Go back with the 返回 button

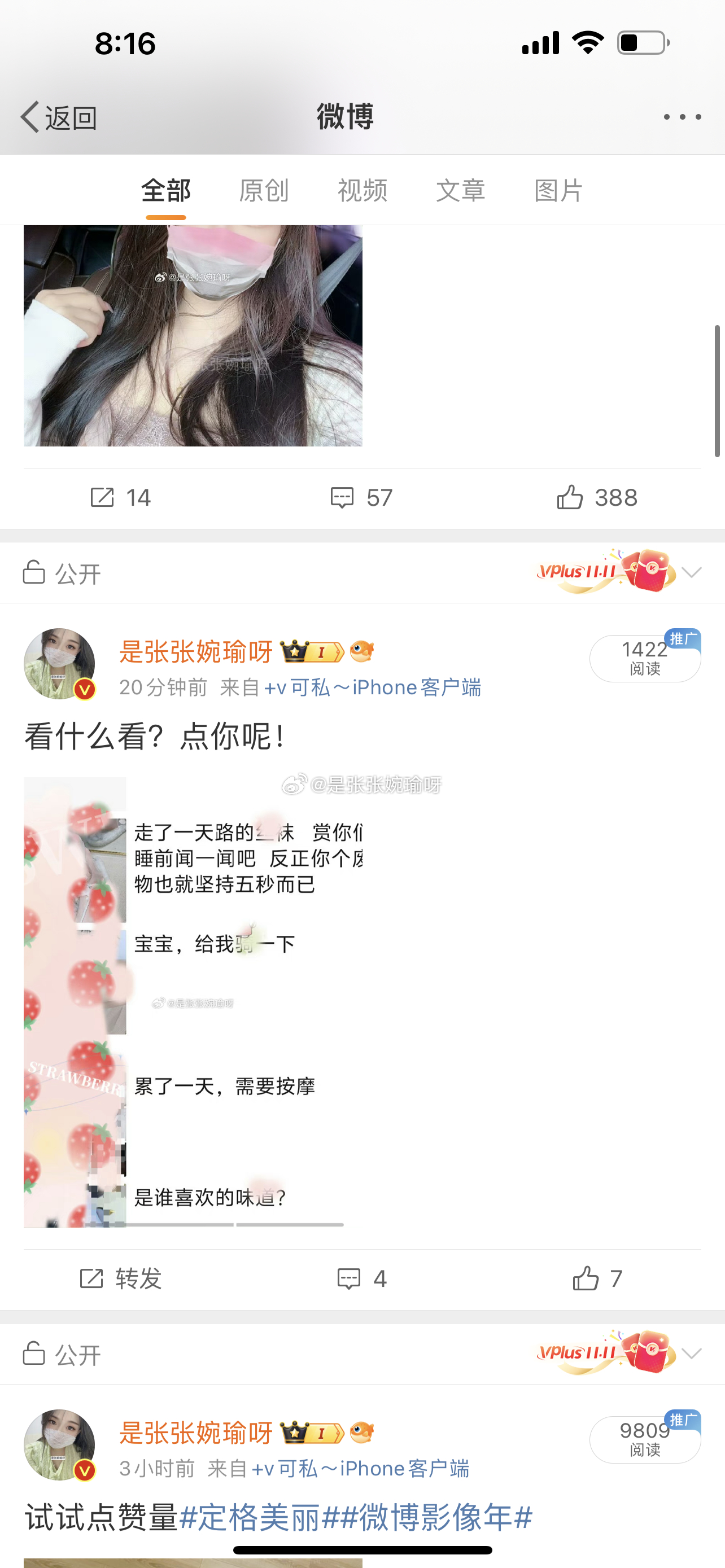click(59, 117)
